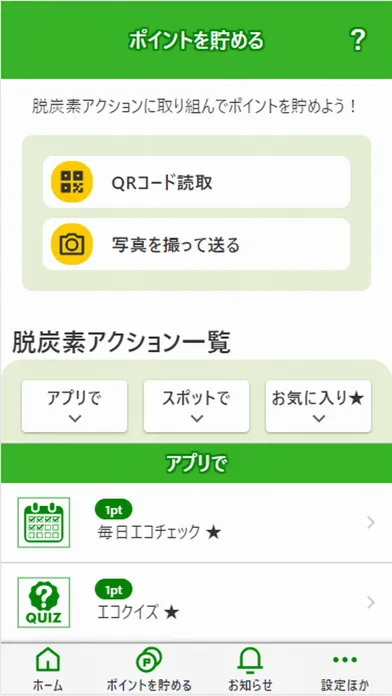Select 写真を撮って送る option
This screenshot has width=392, height=696.
(x=196, y=244)
